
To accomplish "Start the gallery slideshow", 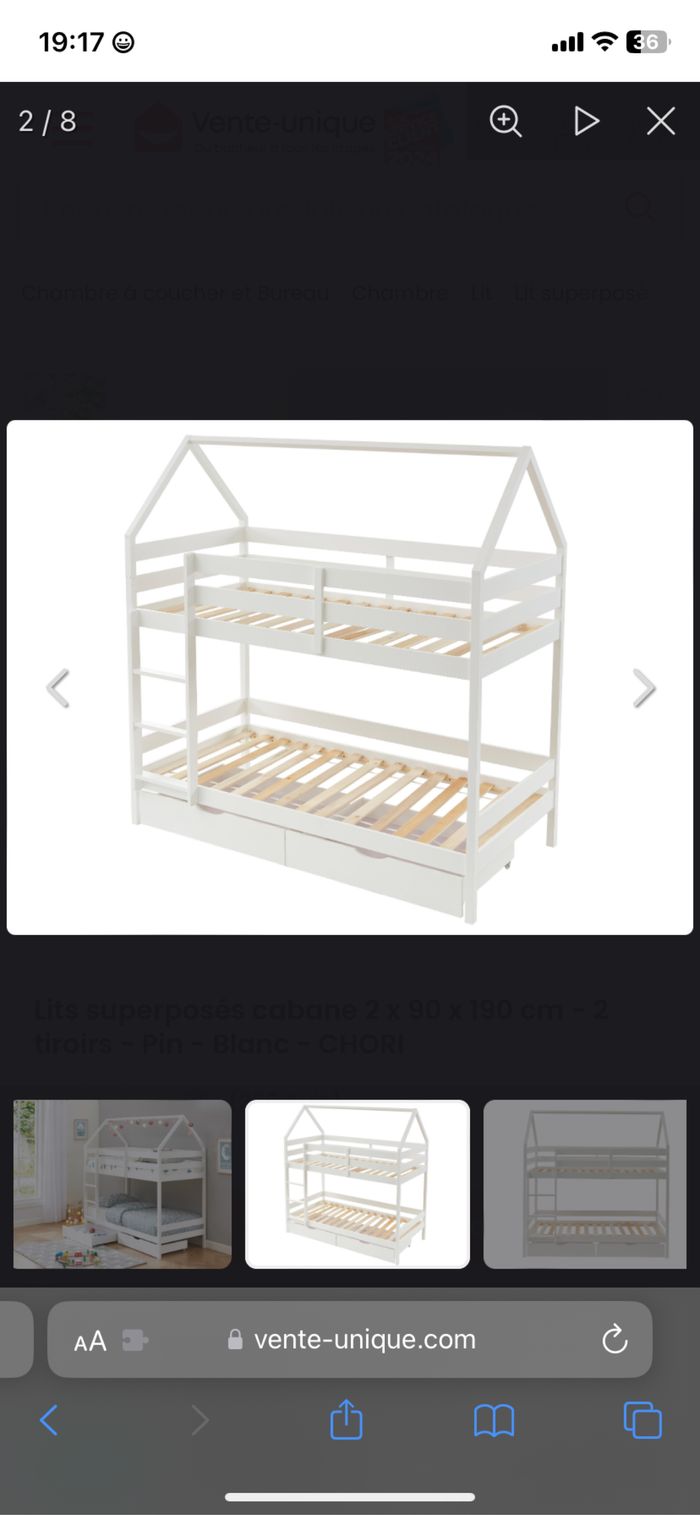I will [x=585, y=122].
